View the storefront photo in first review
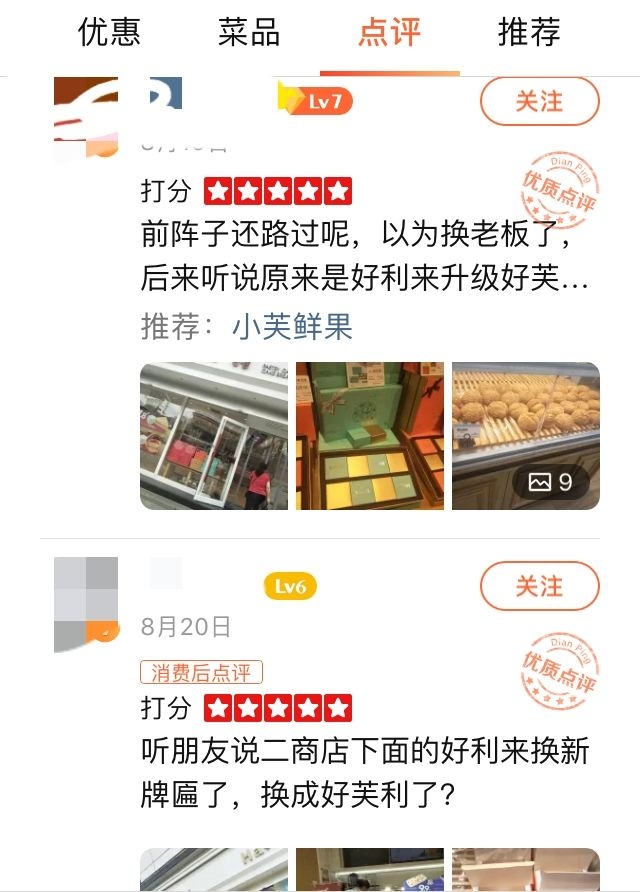Image resolution: width=640 pixels, height=892 pixels. [x=214, y=436]
